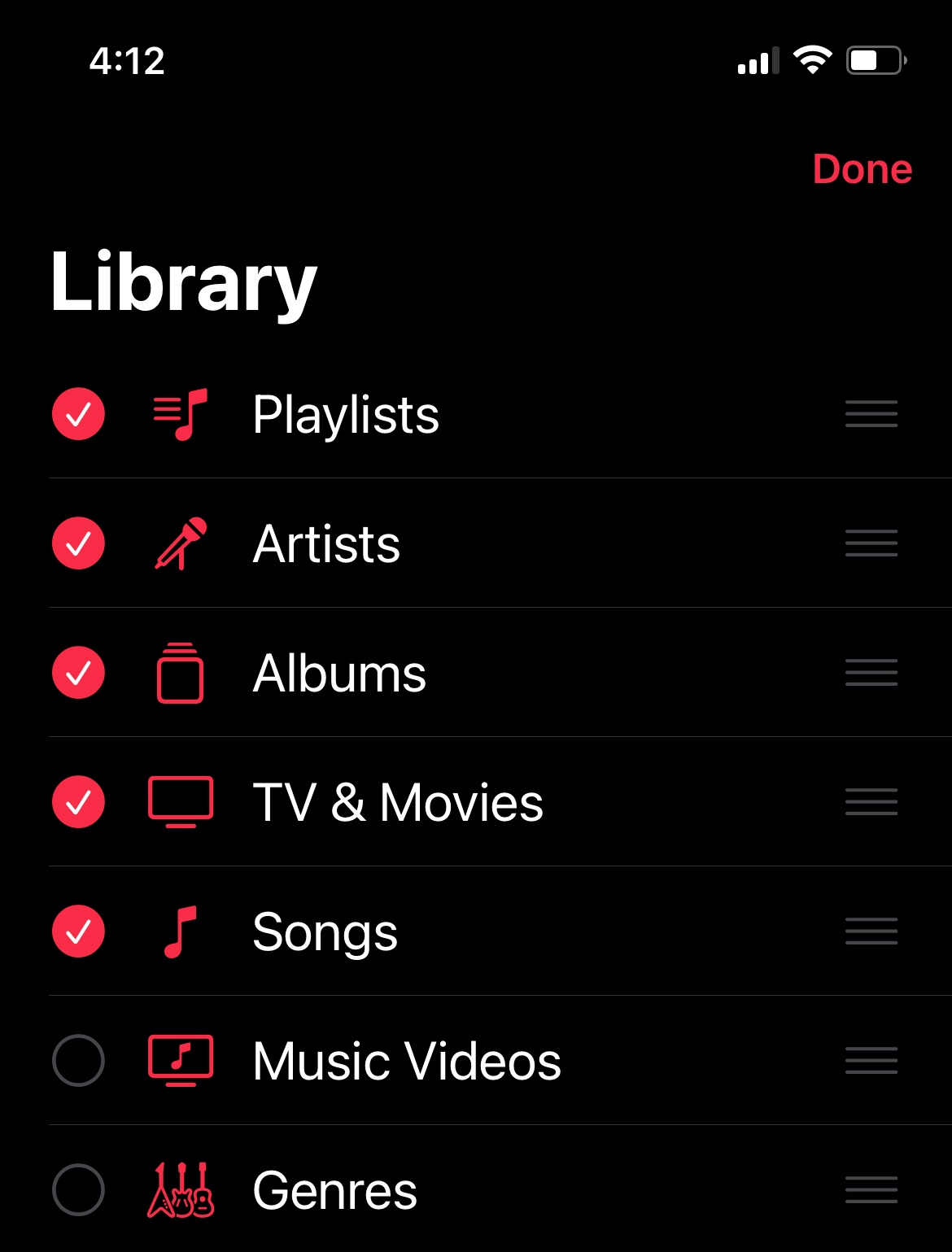Touch the Albums reorder grip
This screenshot has width=952, height=1252.
[871, 673]
